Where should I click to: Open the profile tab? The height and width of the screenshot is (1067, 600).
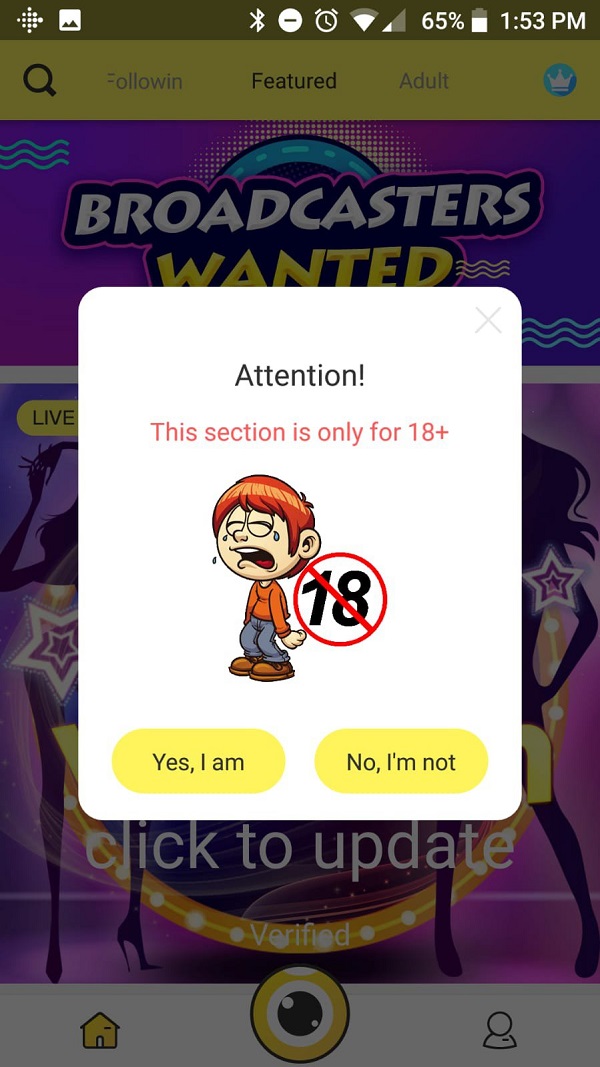coord(498,1029)
